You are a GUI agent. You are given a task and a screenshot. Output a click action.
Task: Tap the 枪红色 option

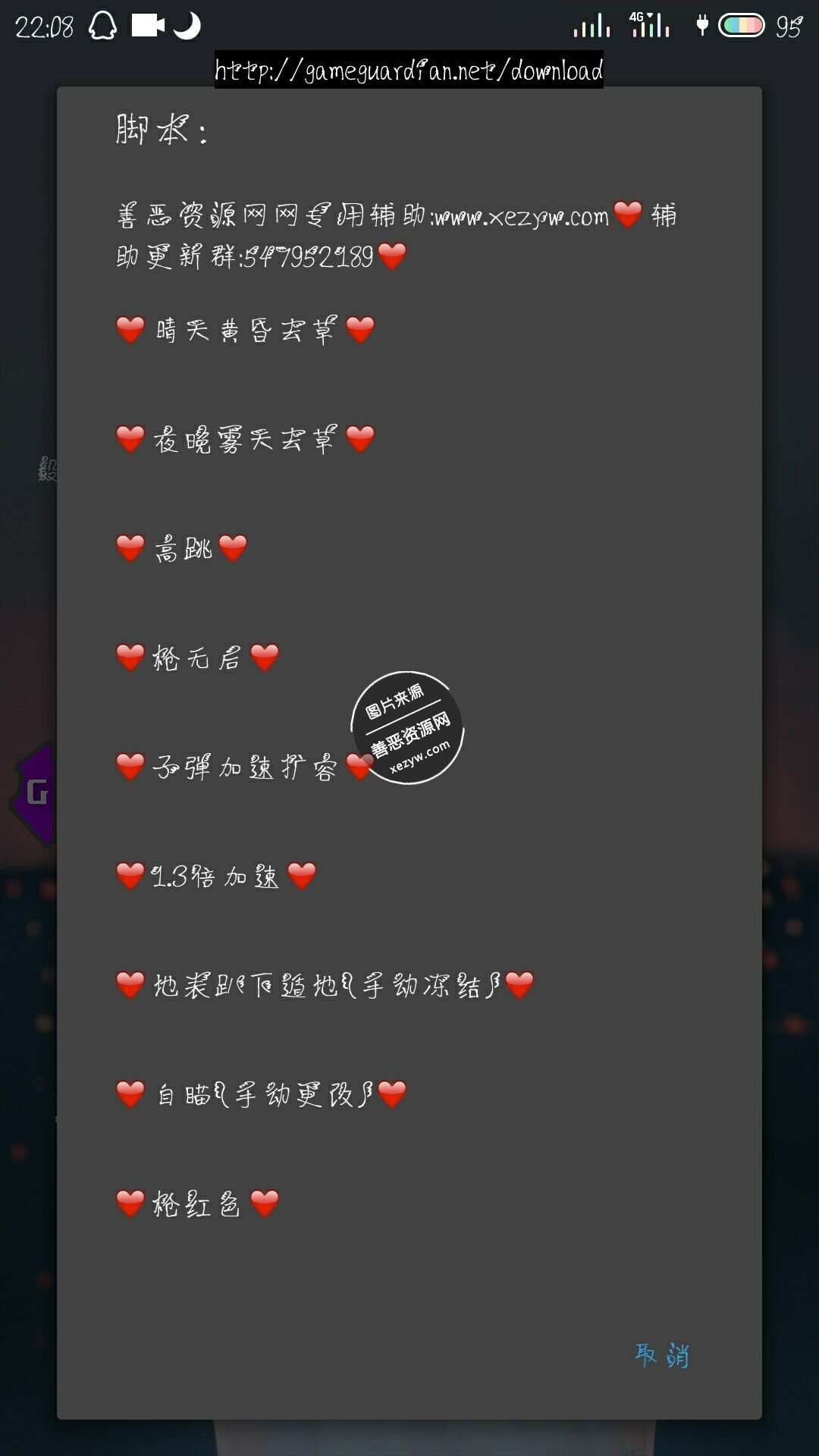coord(197,1203)
